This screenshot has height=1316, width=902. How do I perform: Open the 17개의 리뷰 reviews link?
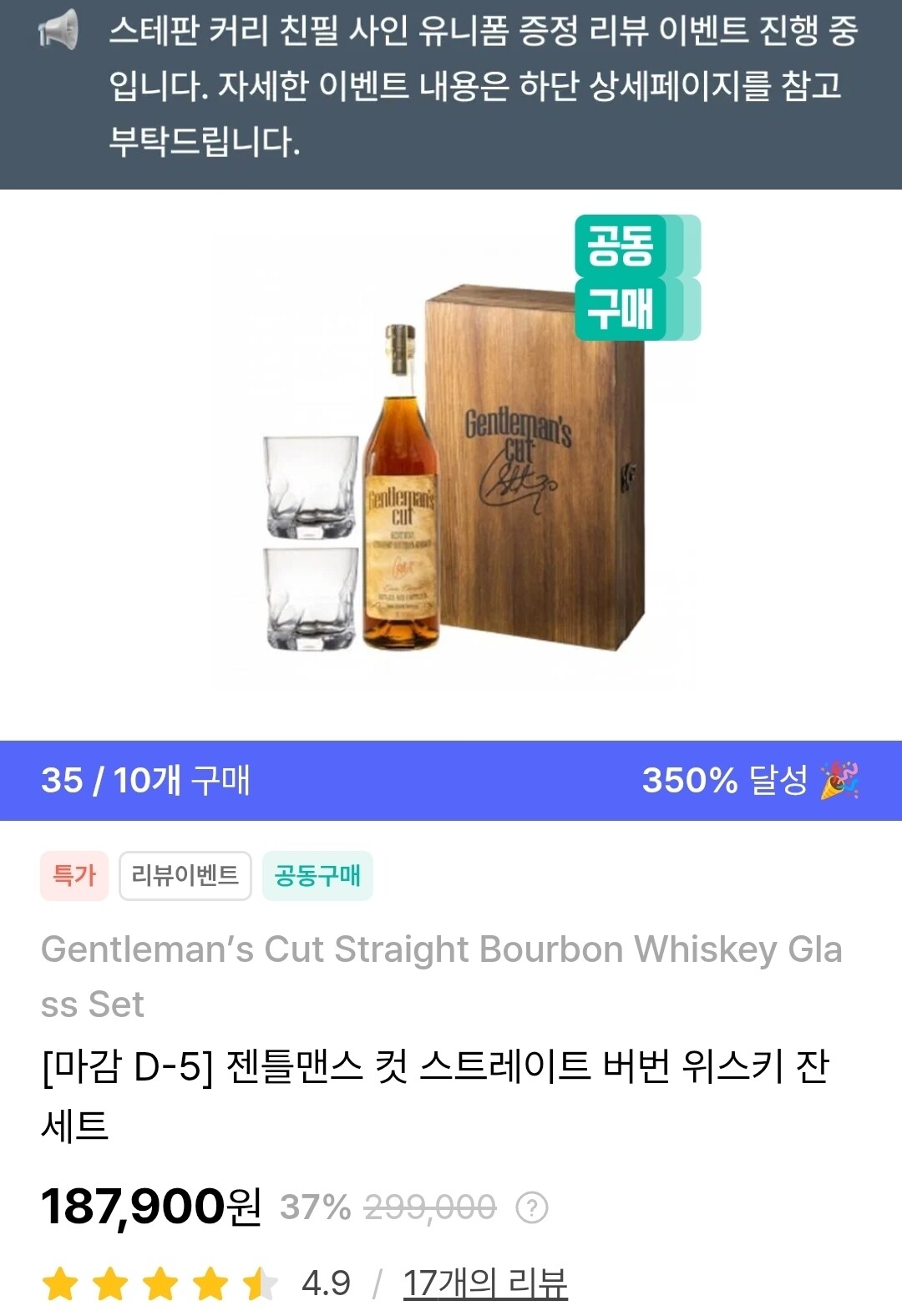tap(485, 1283)
